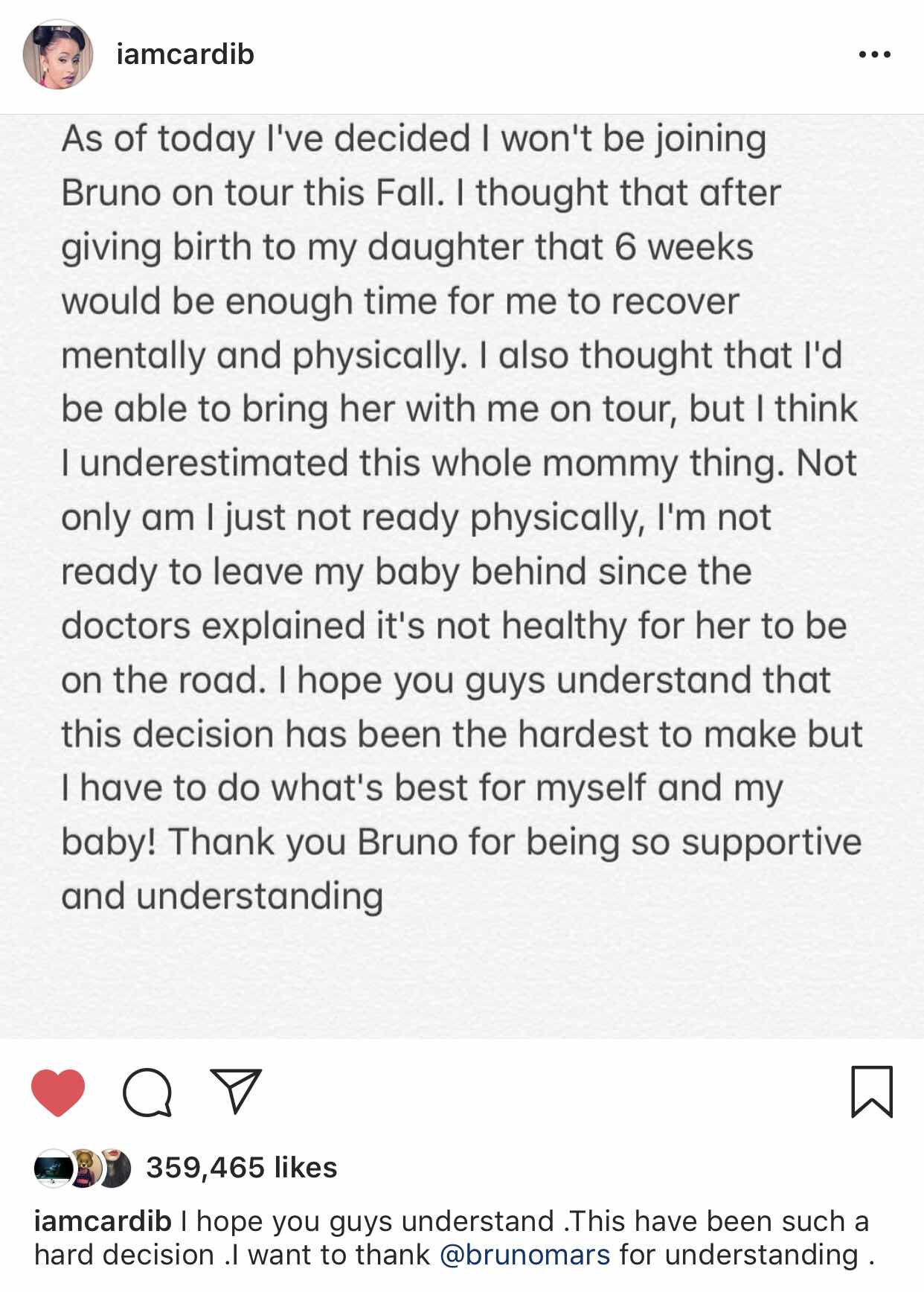The height and width of the screenshot is (1292, 924).
Task: Open iamcardib username in post header
Action: pos(185,54)
